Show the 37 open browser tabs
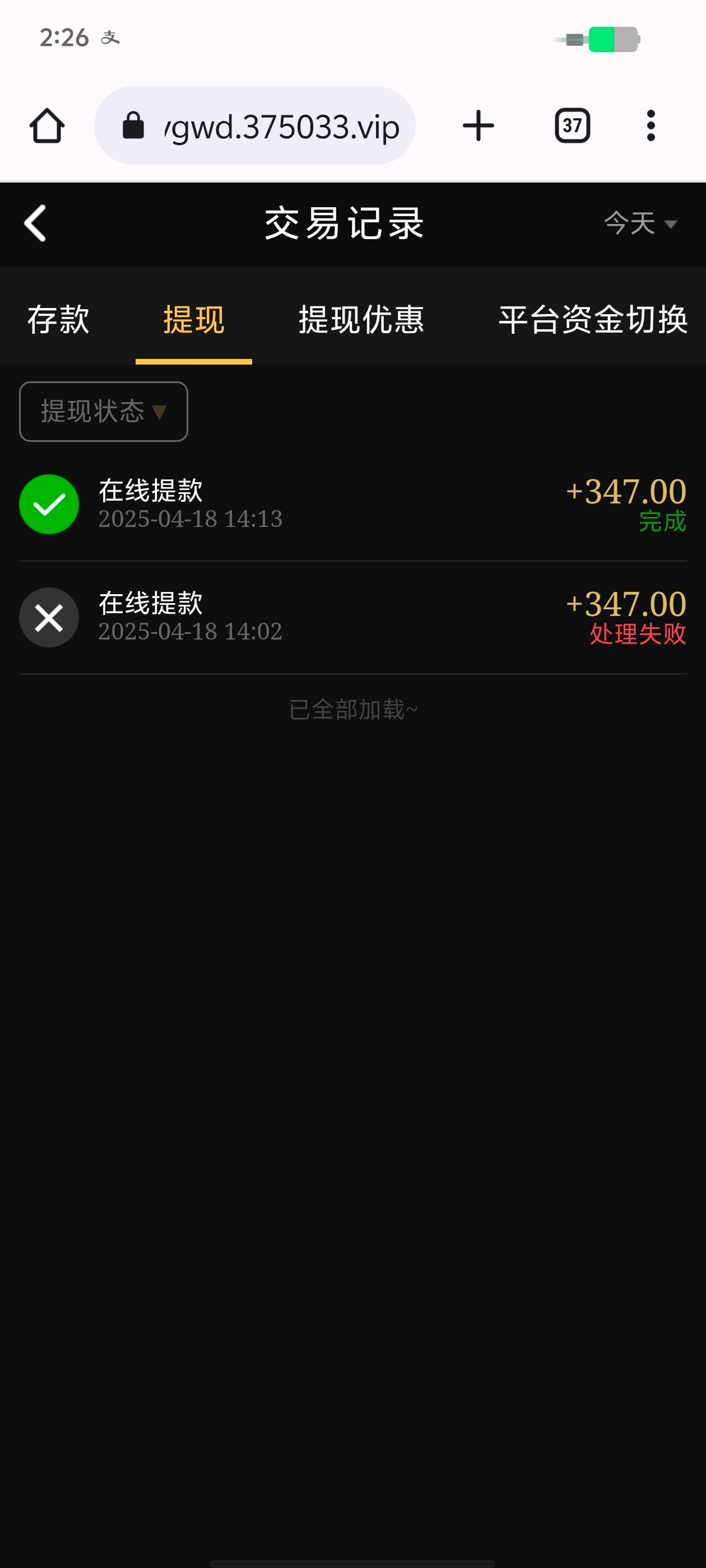This screenshot has height=1568, width=706. point(572,126)
